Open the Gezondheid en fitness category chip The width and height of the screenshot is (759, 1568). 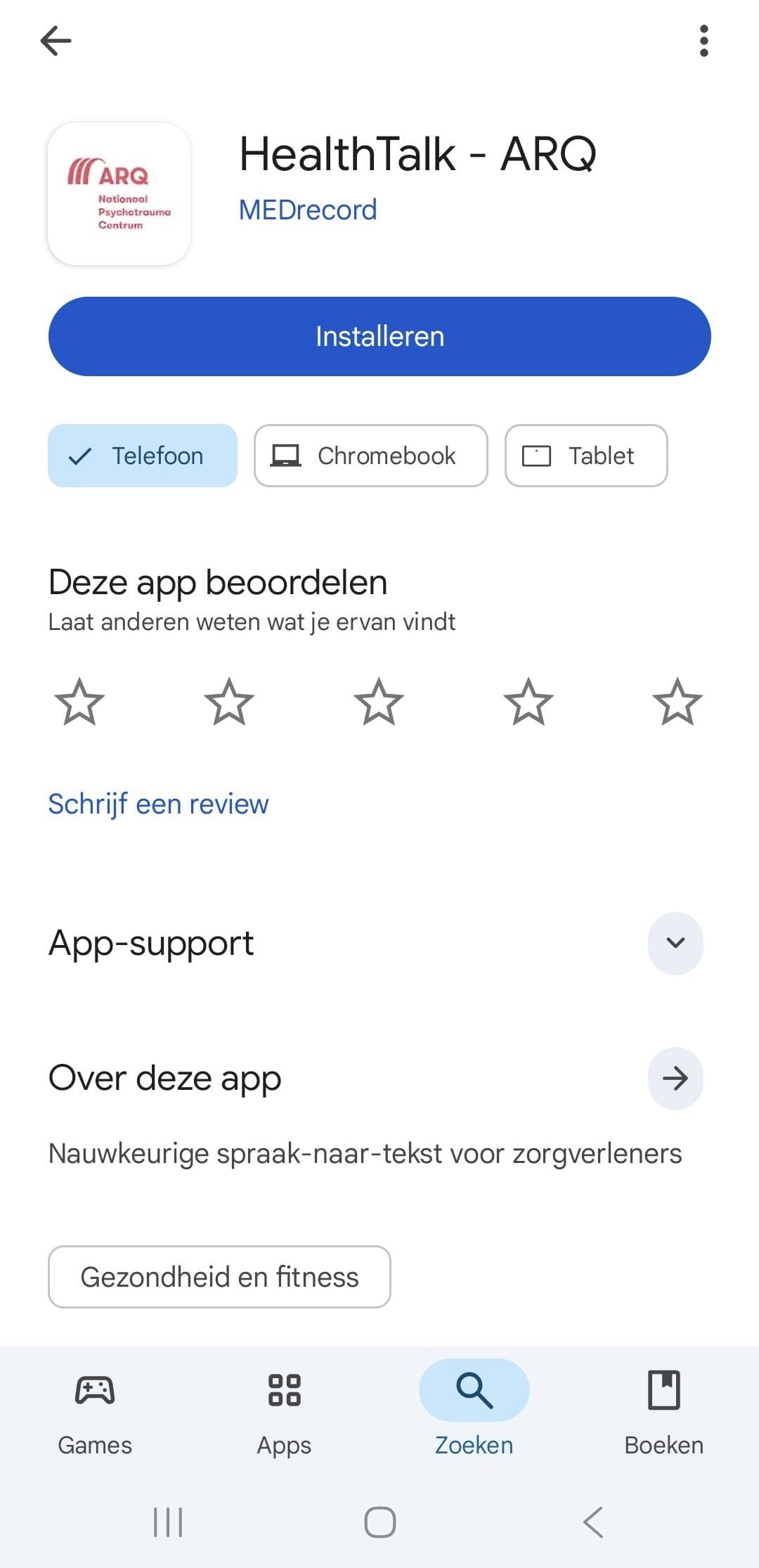tap(219, 1277)
